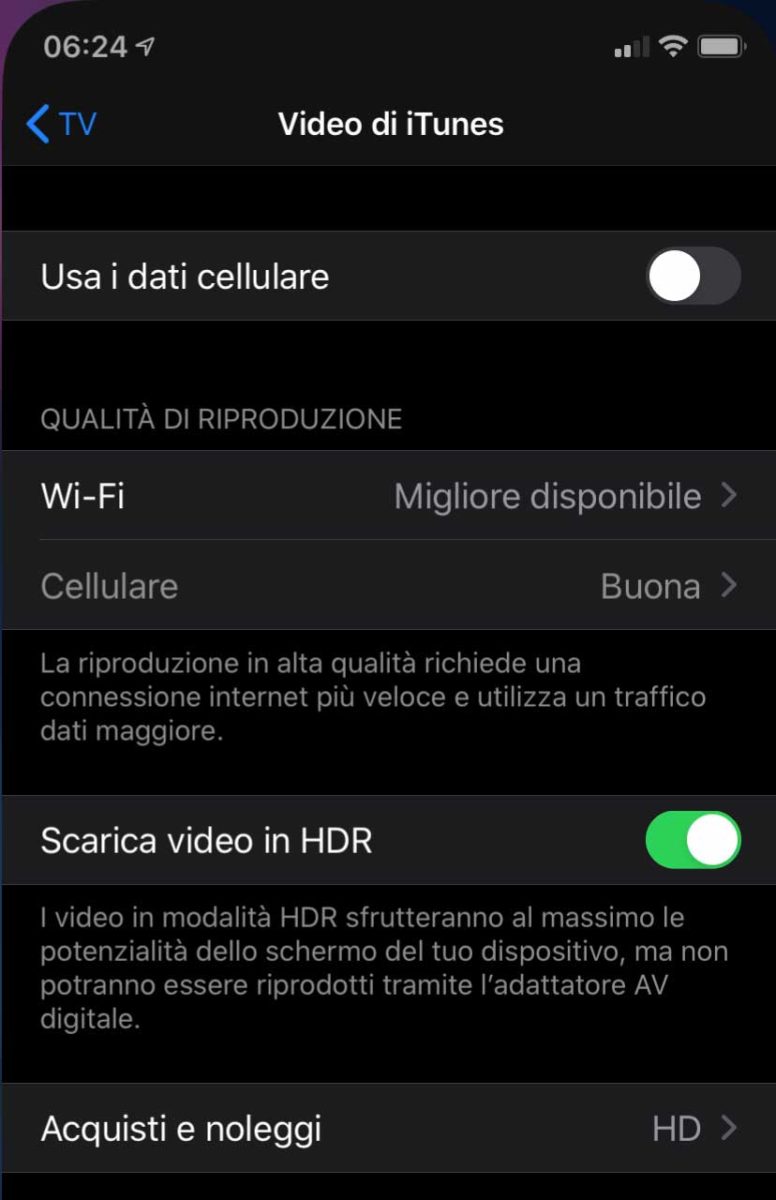Go back to TV settings
776x1200 pixels.
click(62, 124)
